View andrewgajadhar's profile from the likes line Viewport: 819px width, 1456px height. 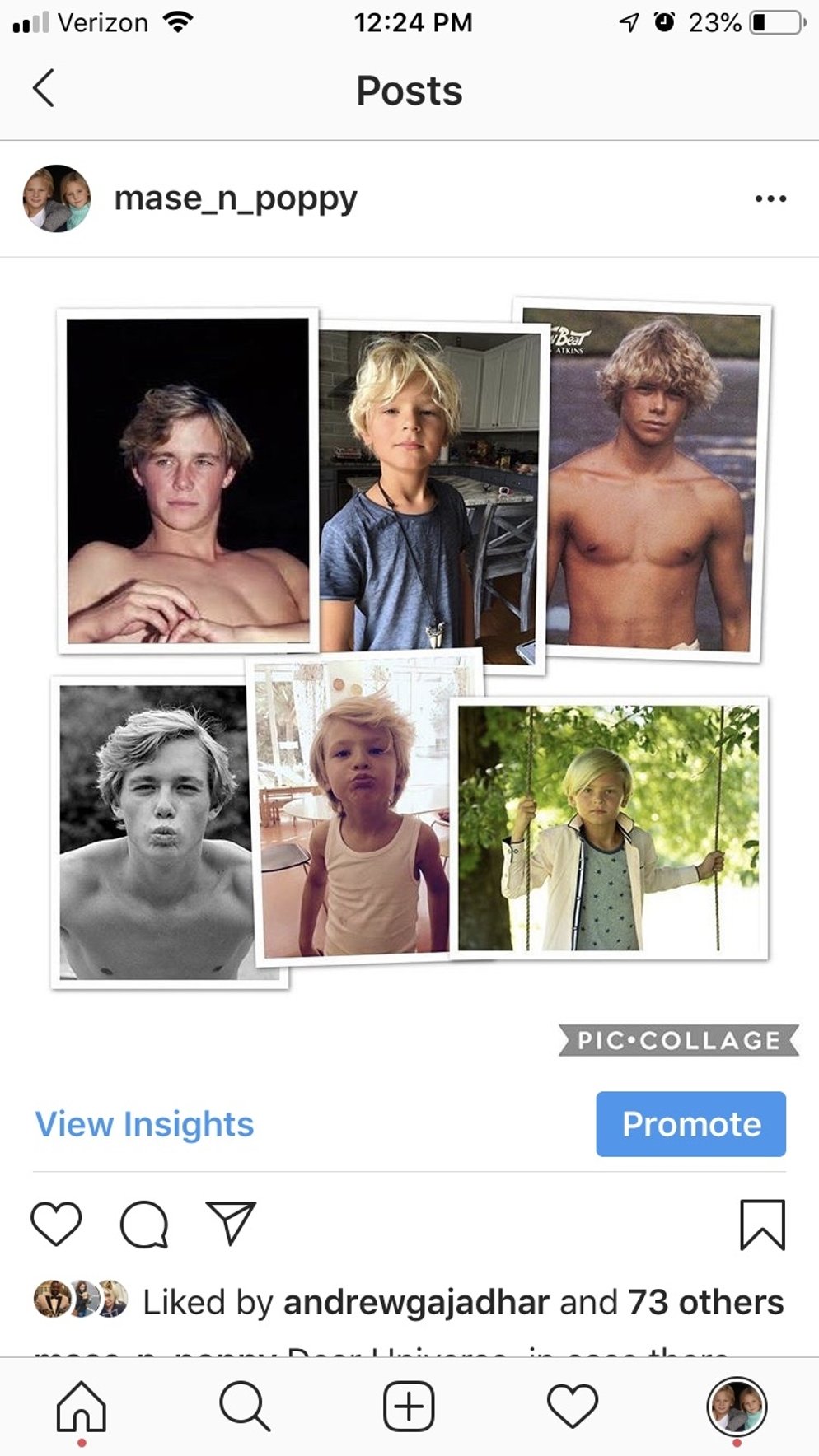pos(416,1302)
